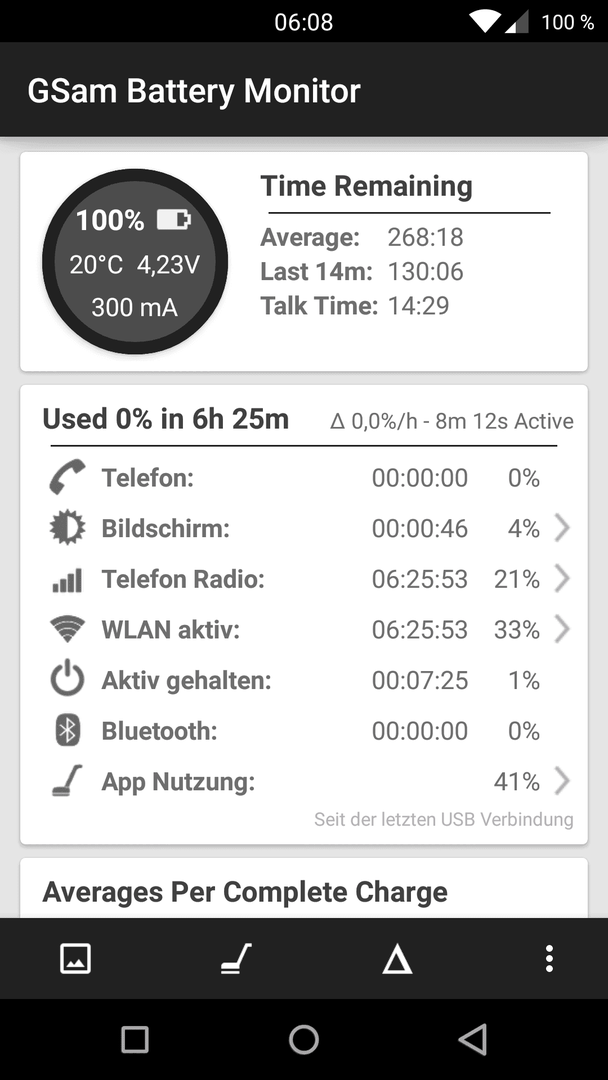Open the Averages Per Complete Charge card
Image resolution: width=608 pixels, height=1080 pixels.
tap(304, 889)
